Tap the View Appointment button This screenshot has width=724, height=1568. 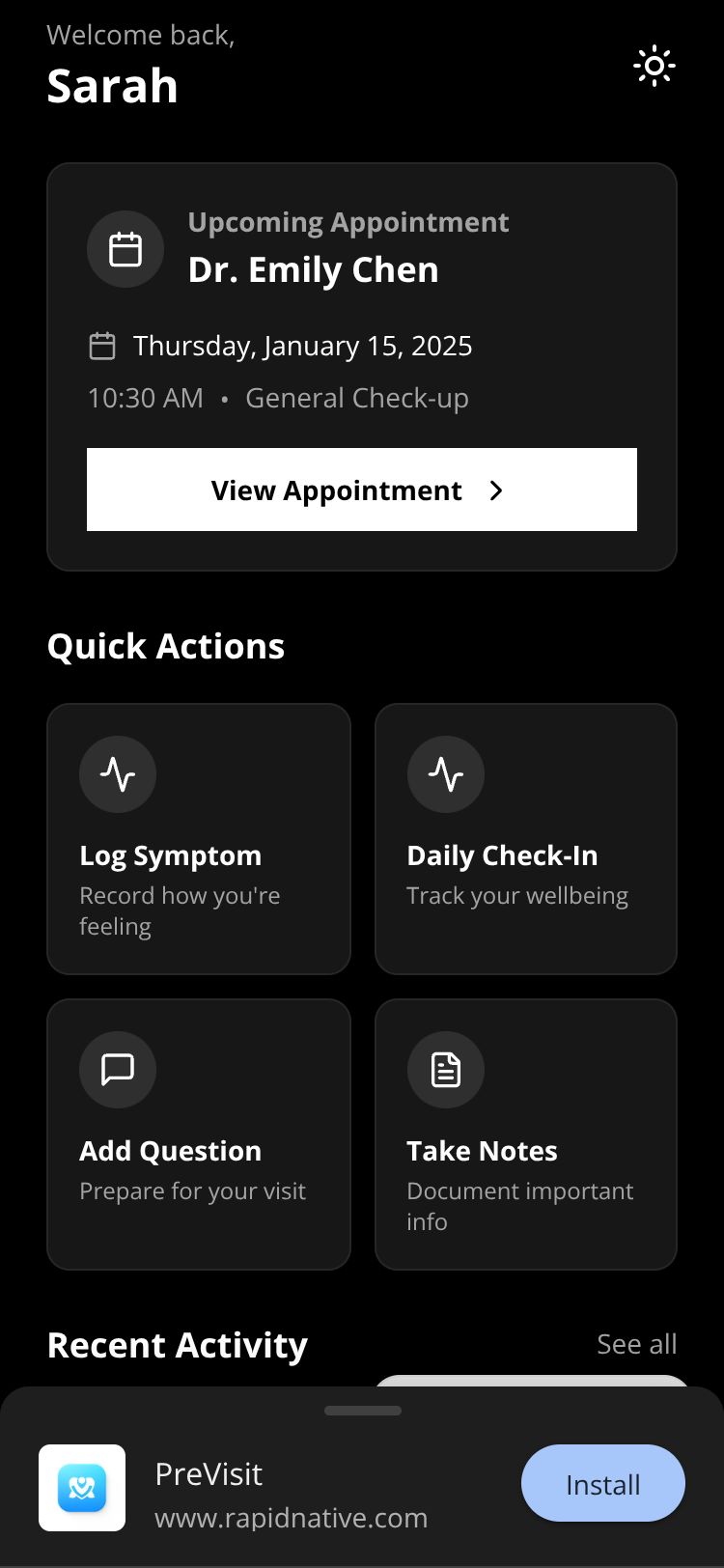pos(361,490)
